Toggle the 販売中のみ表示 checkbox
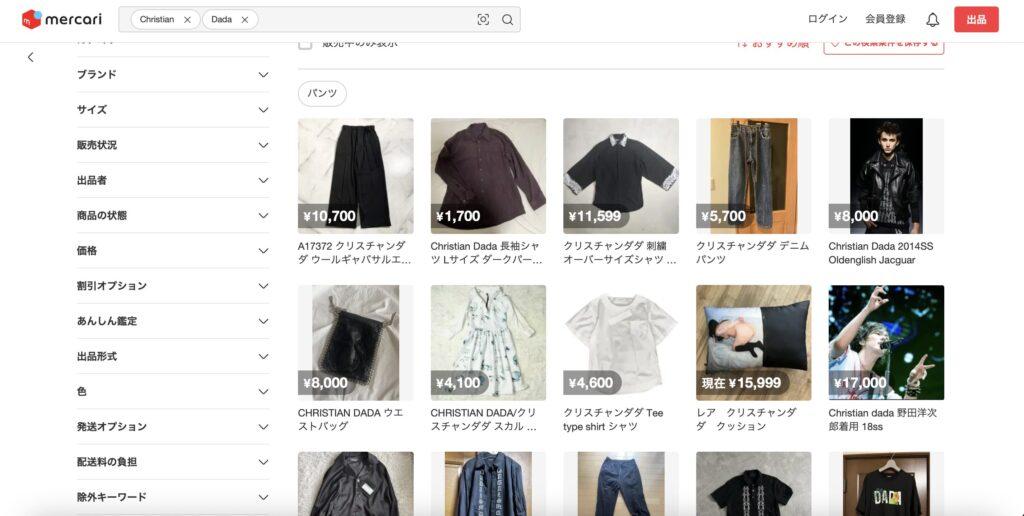The width and height of the screenshot is (1024, 516). click(305, 44)
